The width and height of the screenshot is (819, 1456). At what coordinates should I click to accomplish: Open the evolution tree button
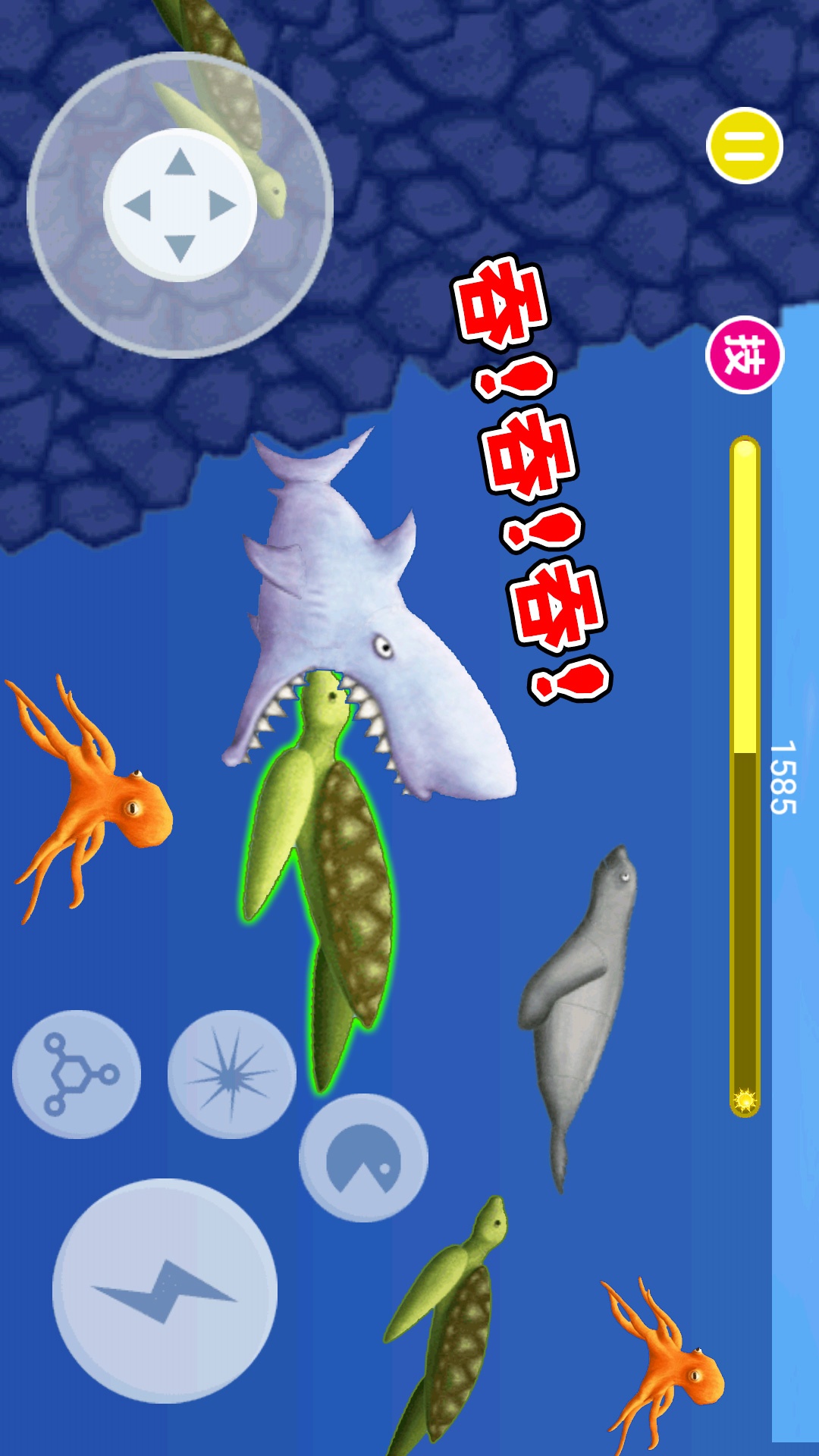pos(77,1074)
